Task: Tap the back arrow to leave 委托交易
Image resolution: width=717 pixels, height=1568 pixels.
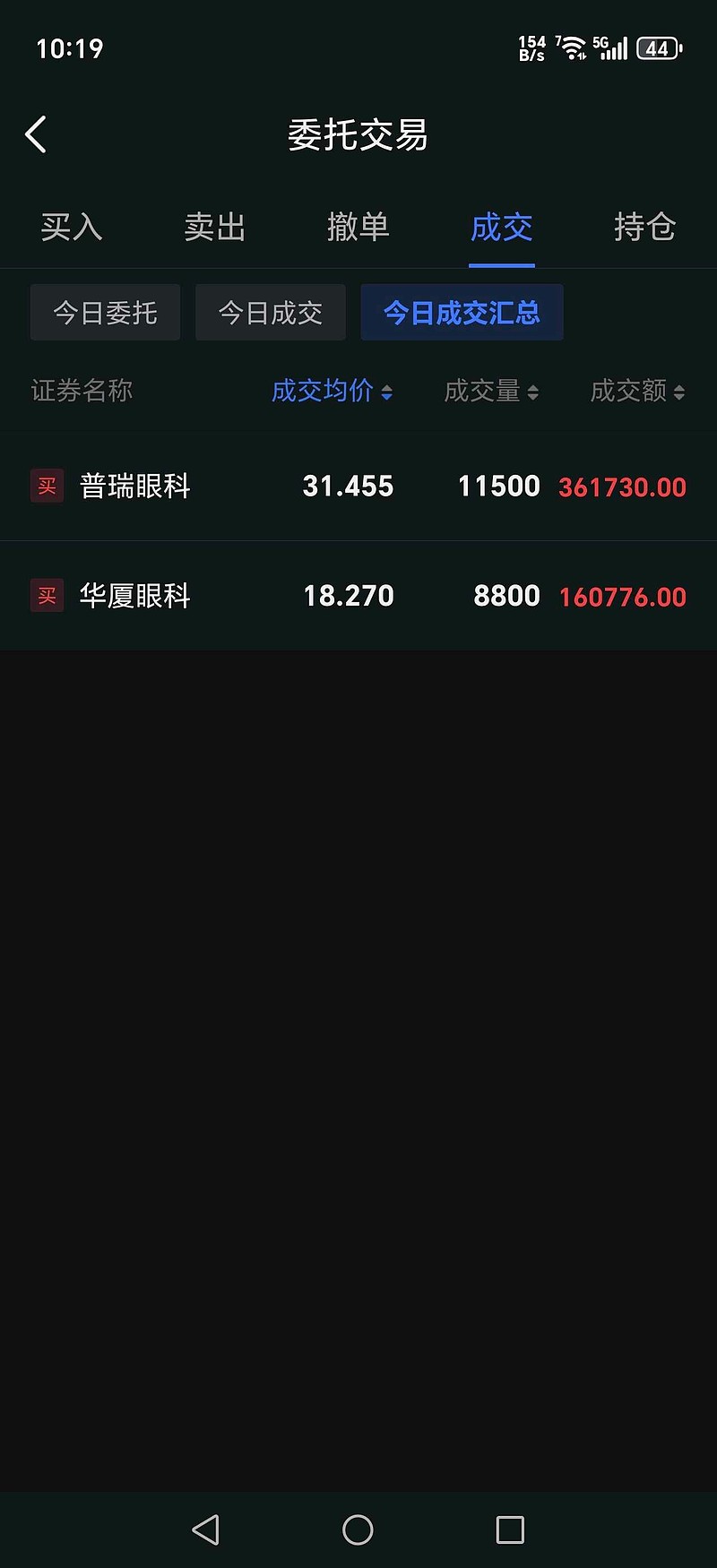Action: [36, 134]
